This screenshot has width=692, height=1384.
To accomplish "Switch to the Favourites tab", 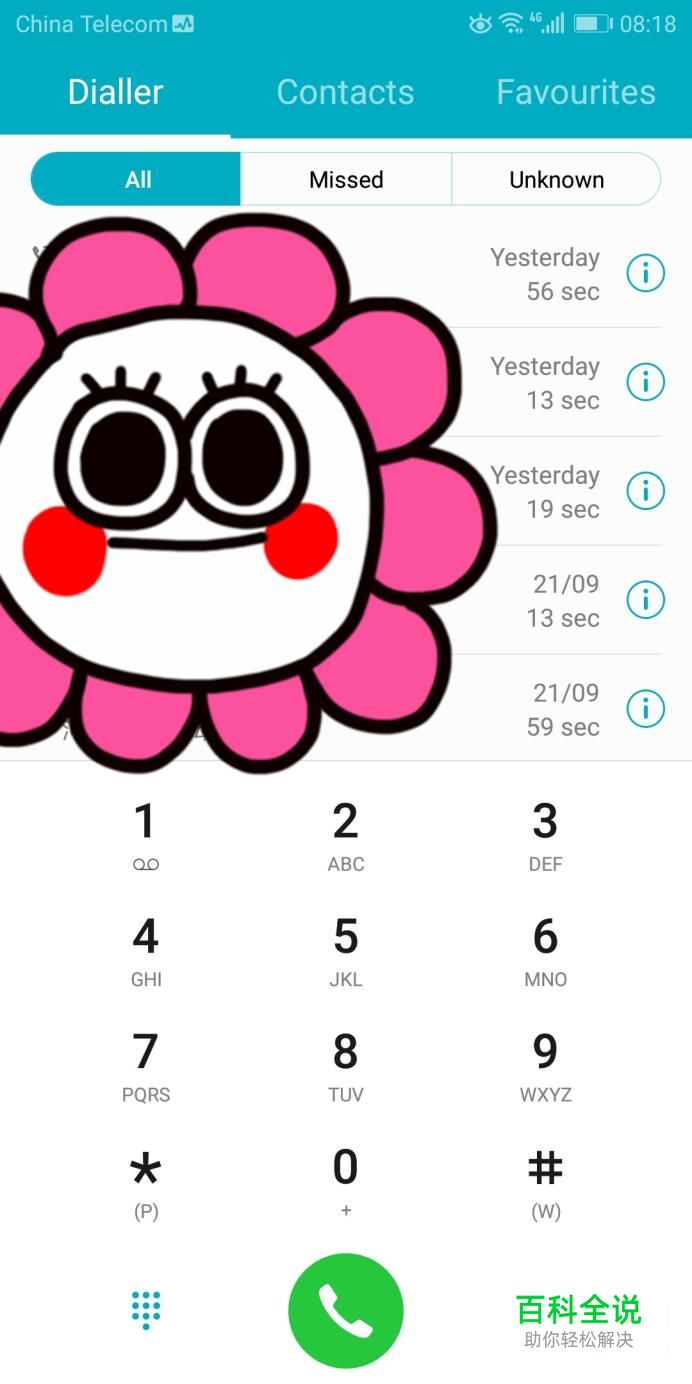I will pos(576,92).
